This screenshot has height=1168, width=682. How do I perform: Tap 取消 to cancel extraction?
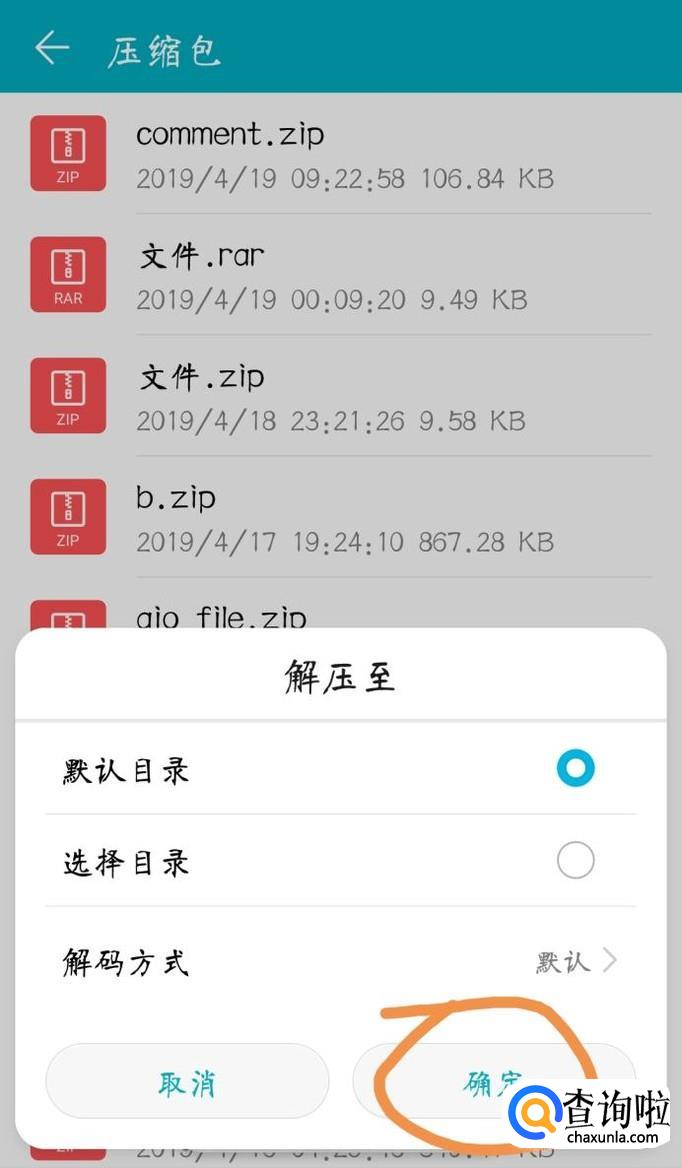[x=187, y=1082]
